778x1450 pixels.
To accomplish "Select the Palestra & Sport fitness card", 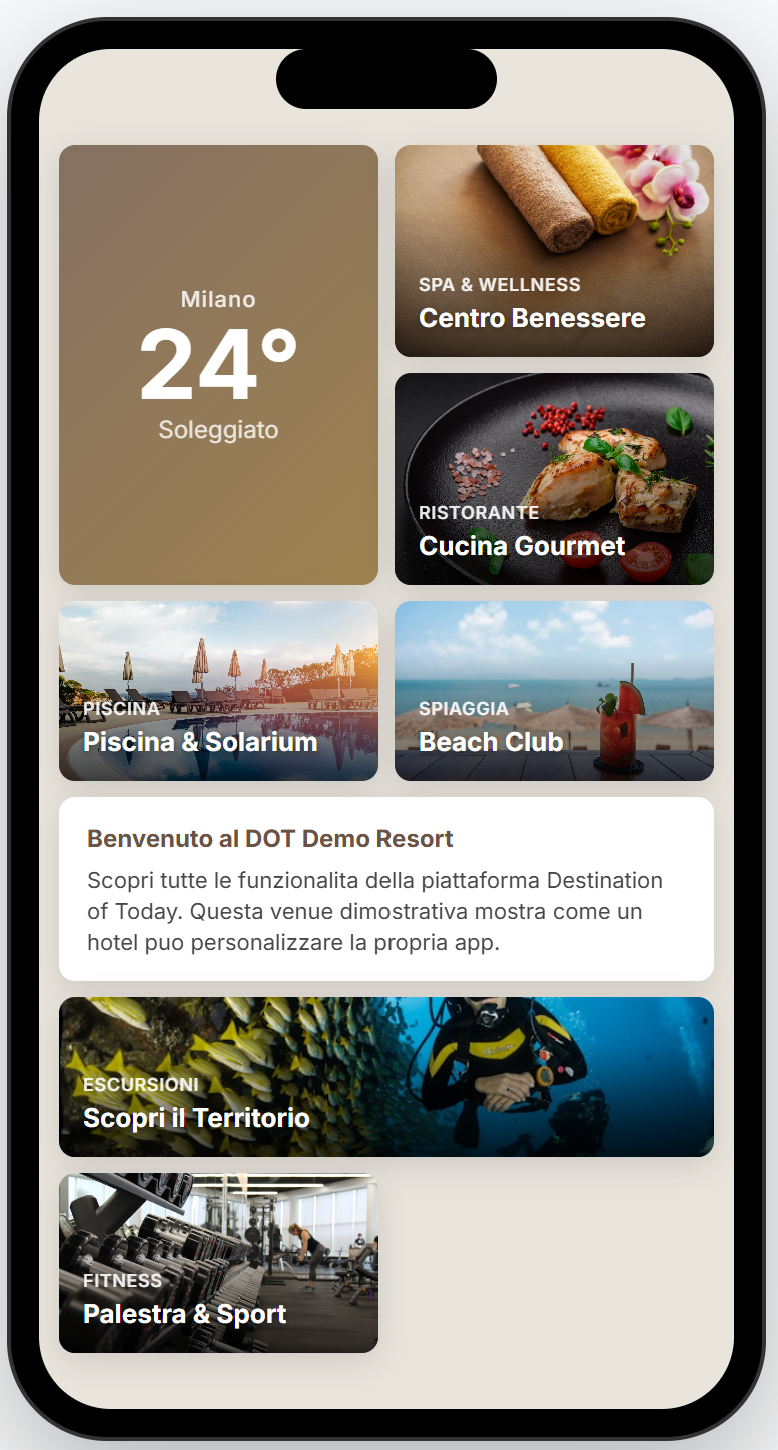I will (x=218, y=1262).
